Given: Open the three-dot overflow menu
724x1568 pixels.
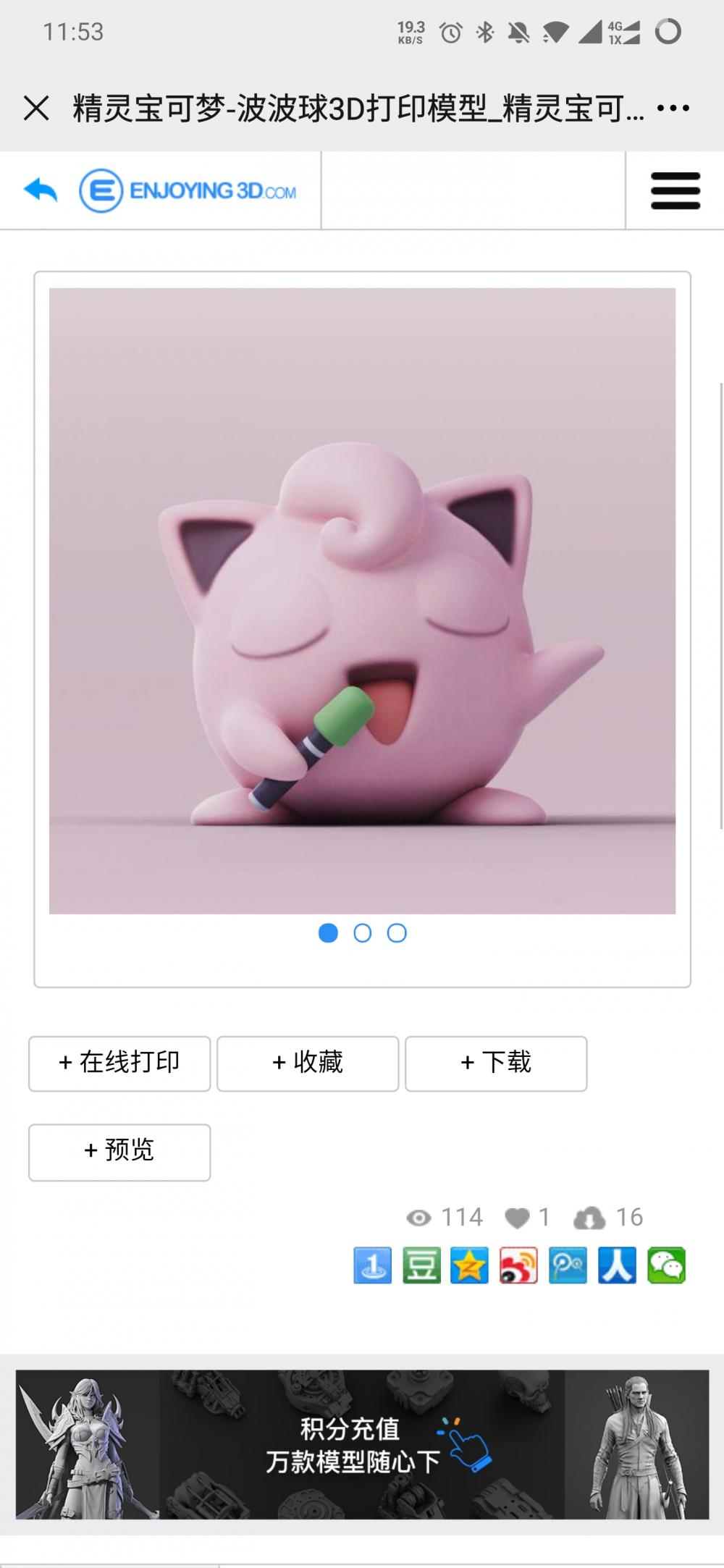Looking at the screenshot, I should pyautogui.click(x=673, y=109).
